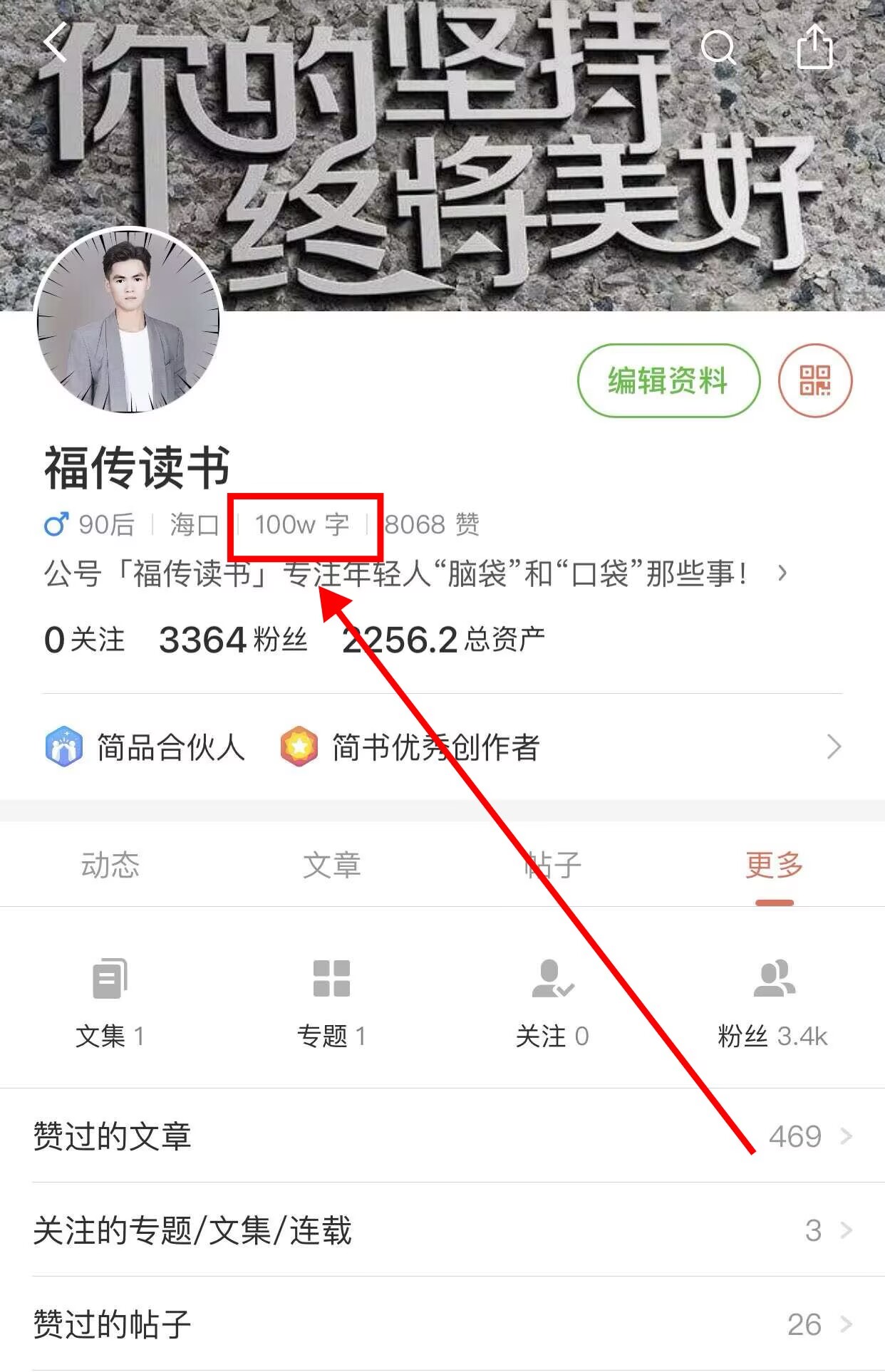Switch to the 文章 tab
The height and width of the screenshot is (1372, 885).
click(331, 865)
